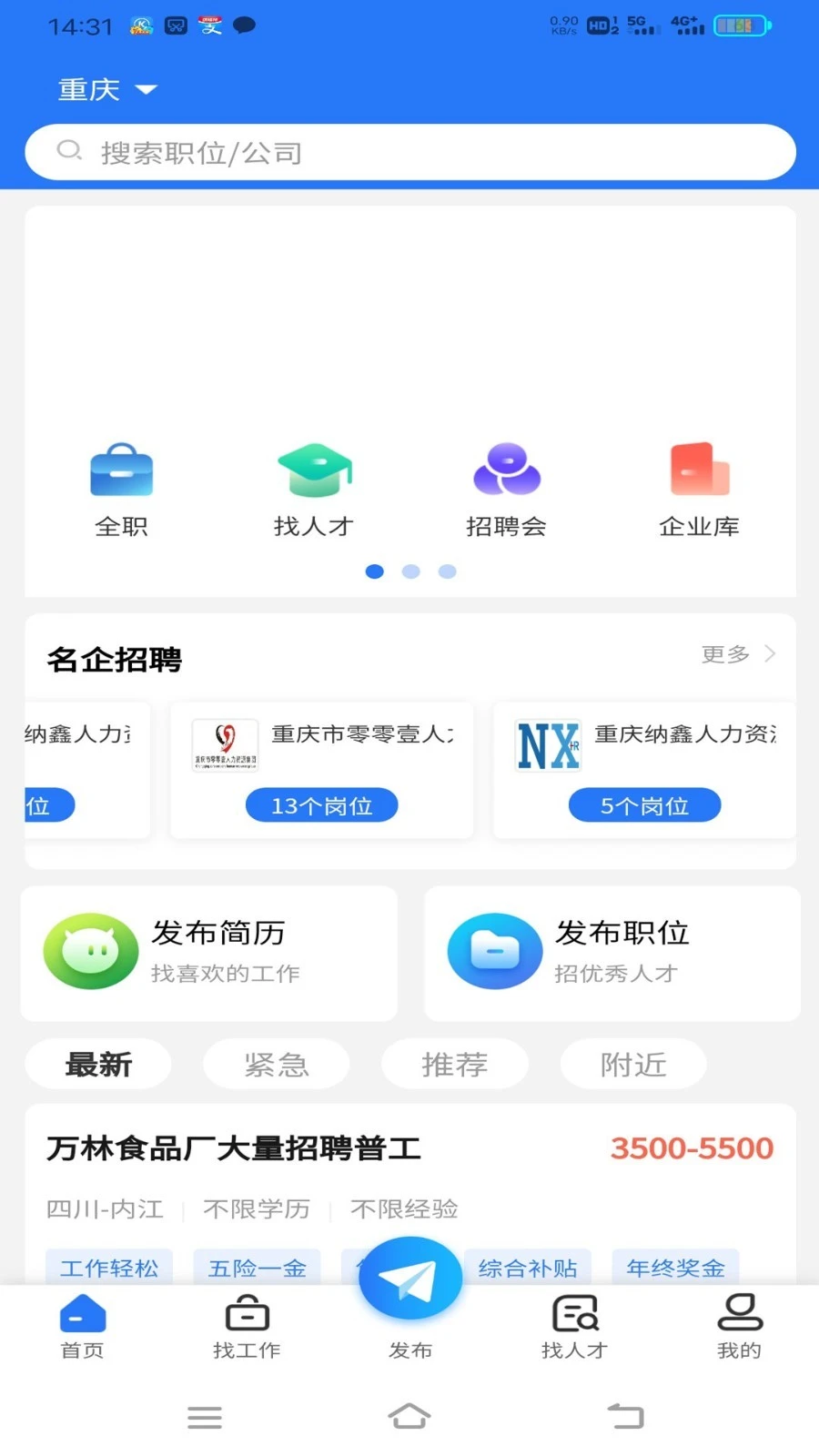
Task: Tap the 13个岗位 button on 零零壹 company card
Action: point(322,804)
